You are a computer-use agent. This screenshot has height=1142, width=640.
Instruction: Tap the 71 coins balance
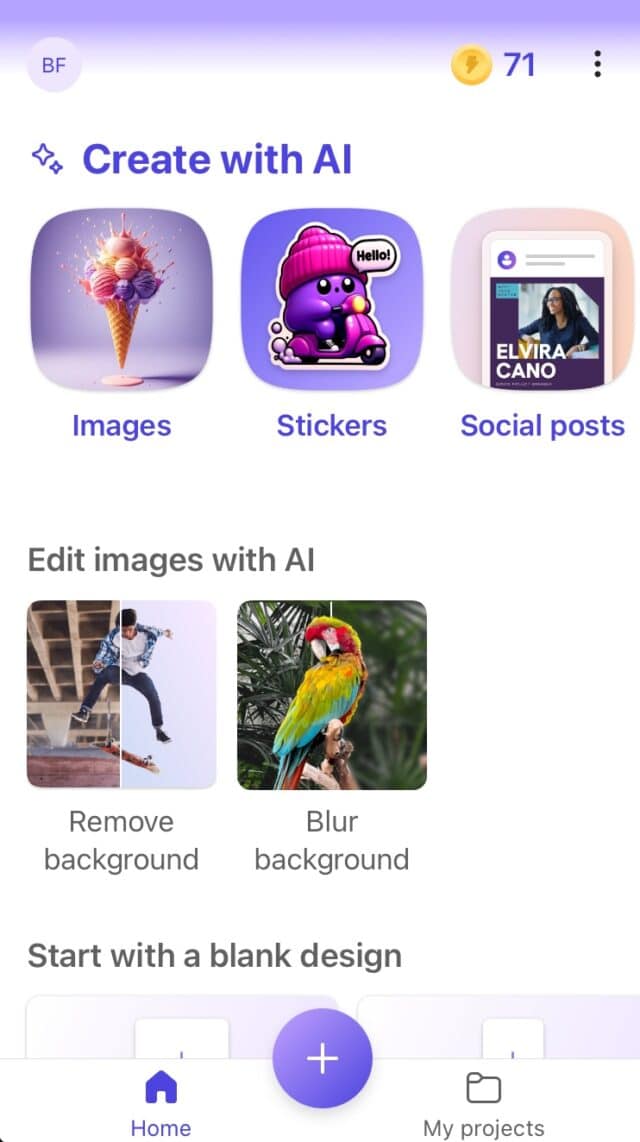[x=494, y=66]
